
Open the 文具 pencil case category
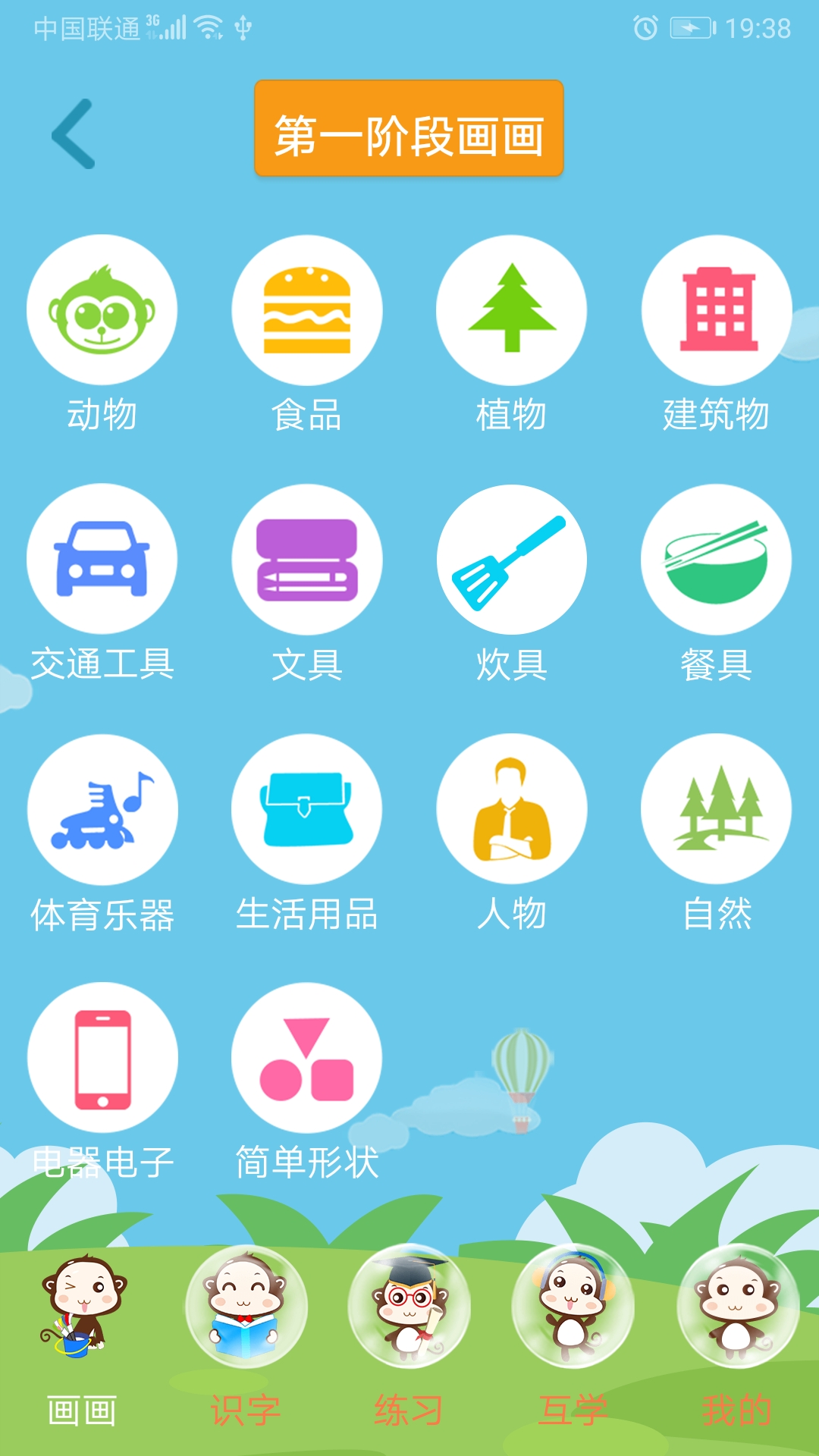click(306, 560)
